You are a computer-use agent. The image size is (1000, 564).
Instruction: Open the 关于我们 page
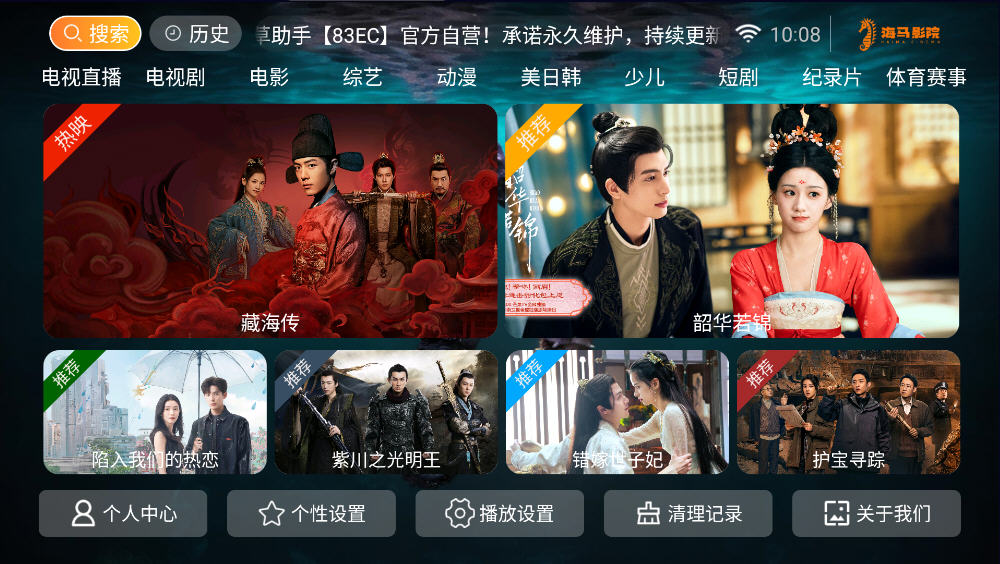coord(876,514)
